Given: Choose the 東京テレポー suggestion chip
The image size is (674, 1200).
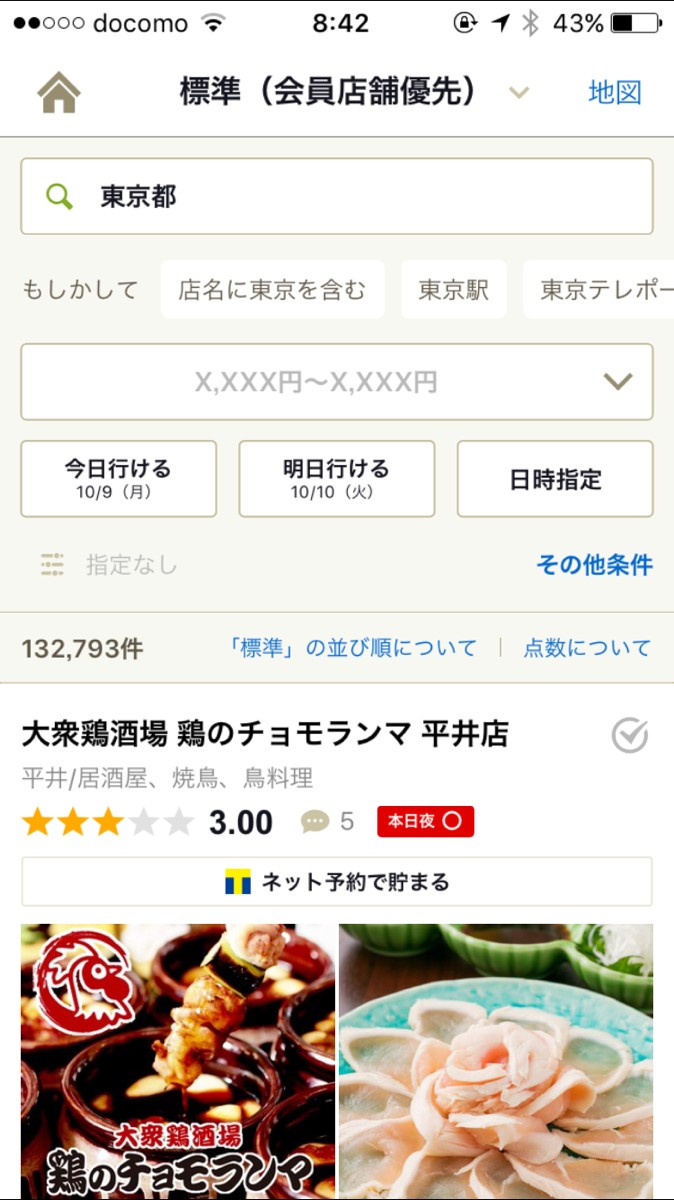Looking at the screenshot, I should coord(603,290).
